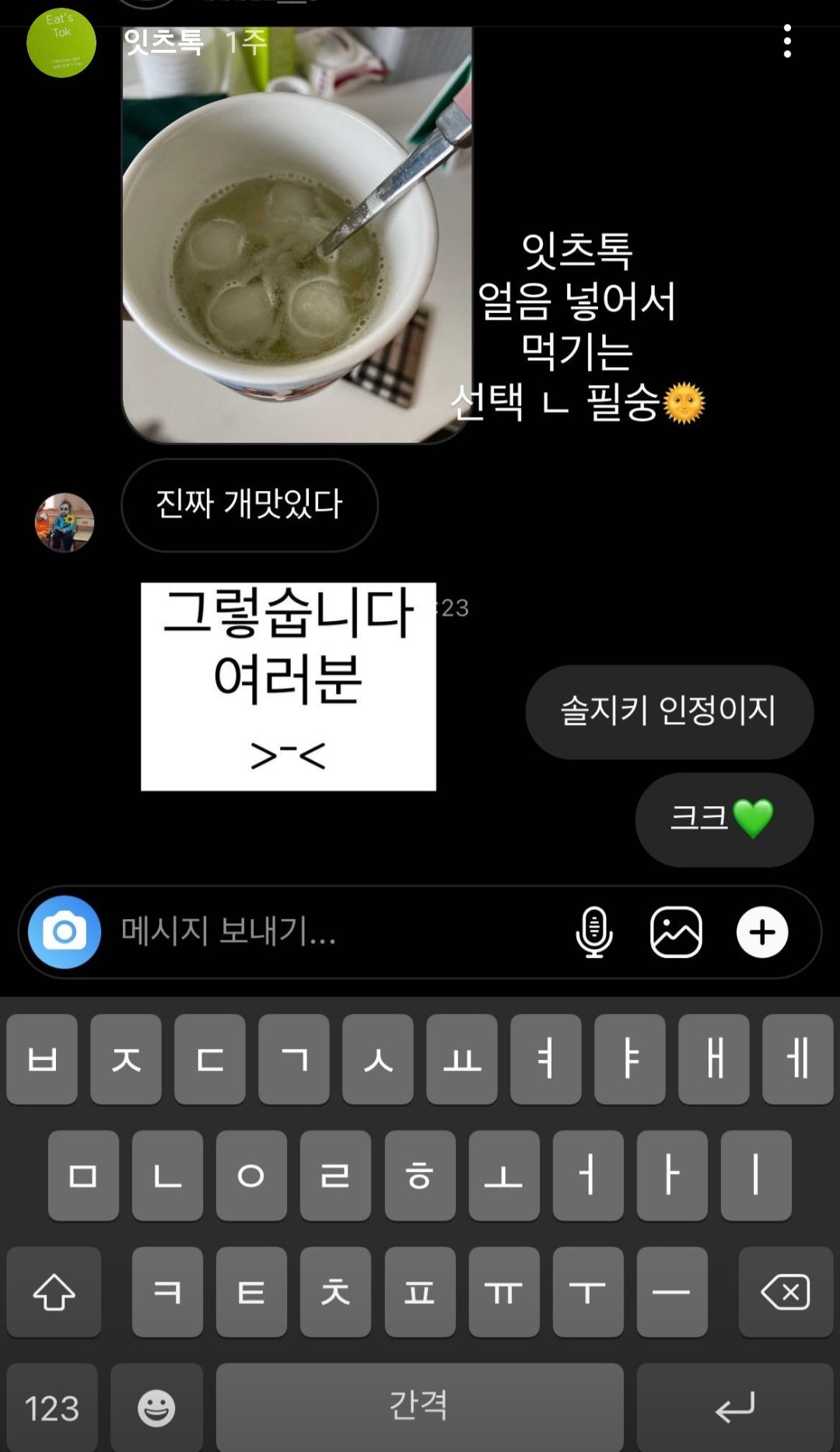Open the Eat's Tok profile picture
This screenshot has height=1452, width=840.
point(61,43)
